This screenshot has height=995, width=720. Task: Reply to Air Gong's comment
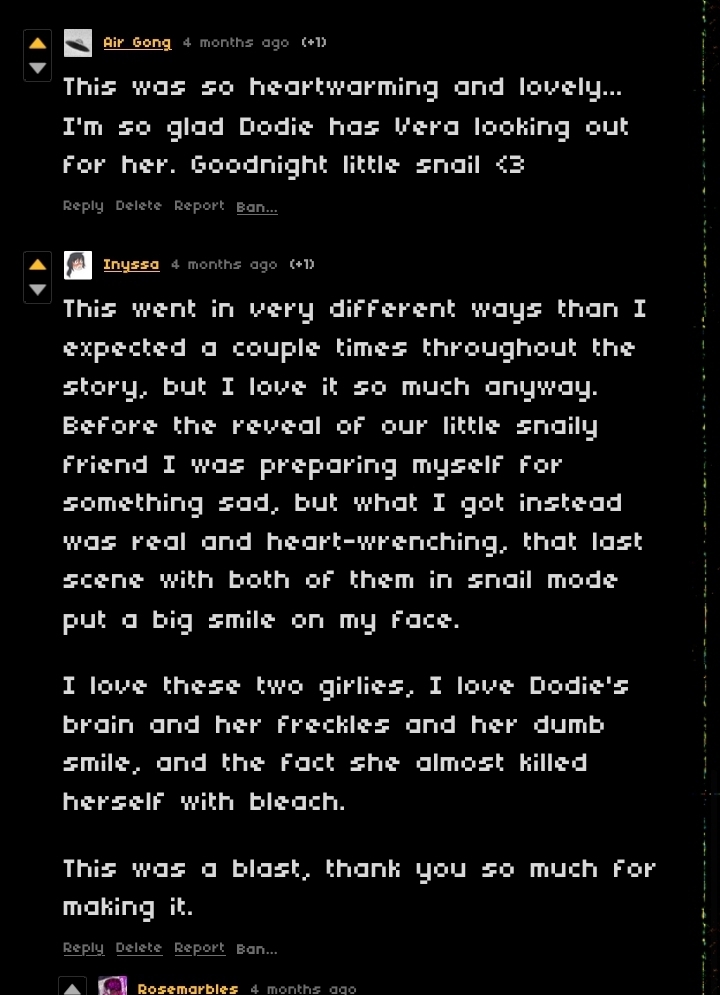[83, 206]
